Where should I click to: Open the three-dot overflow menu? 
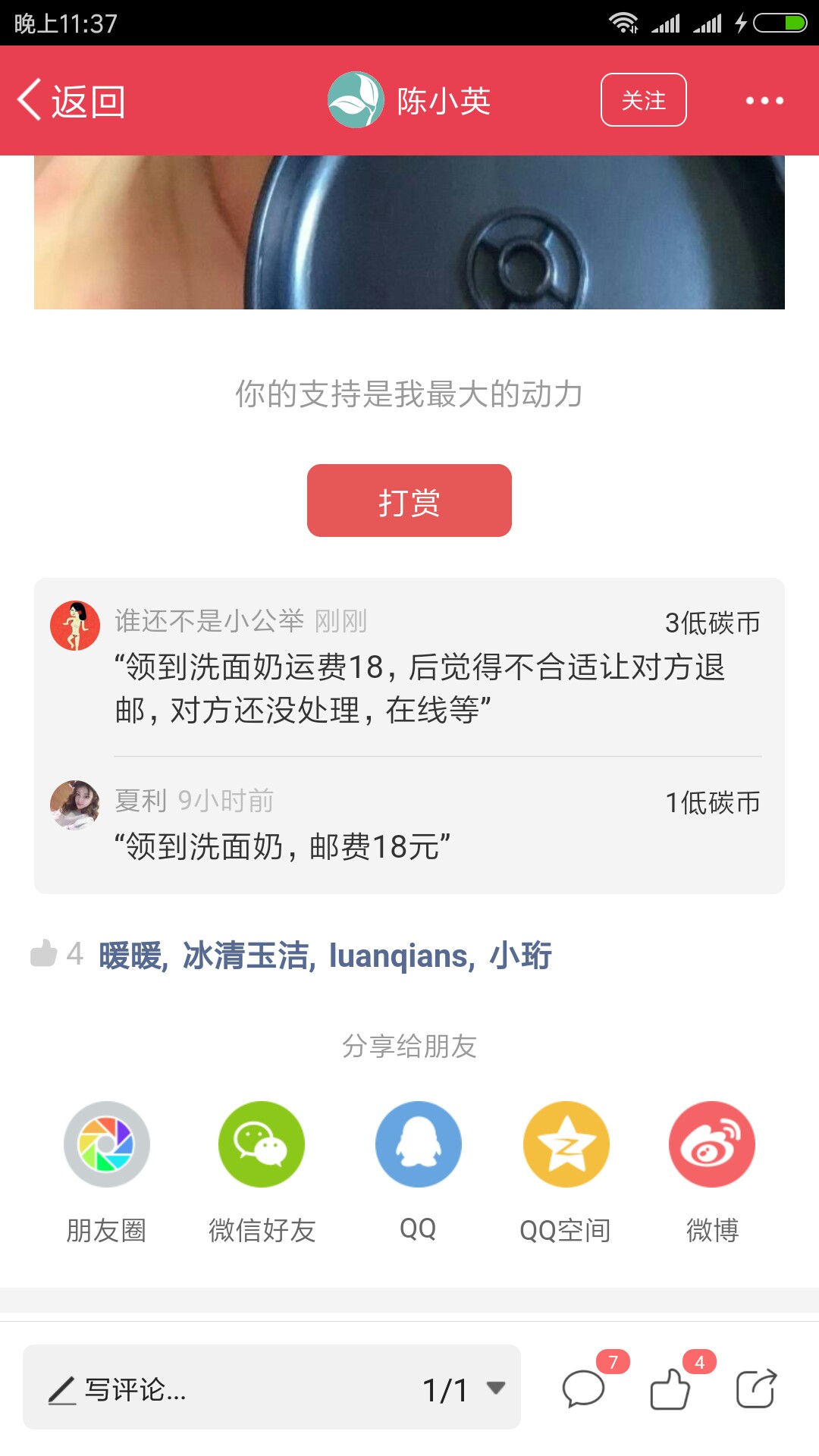click(764, 100)
